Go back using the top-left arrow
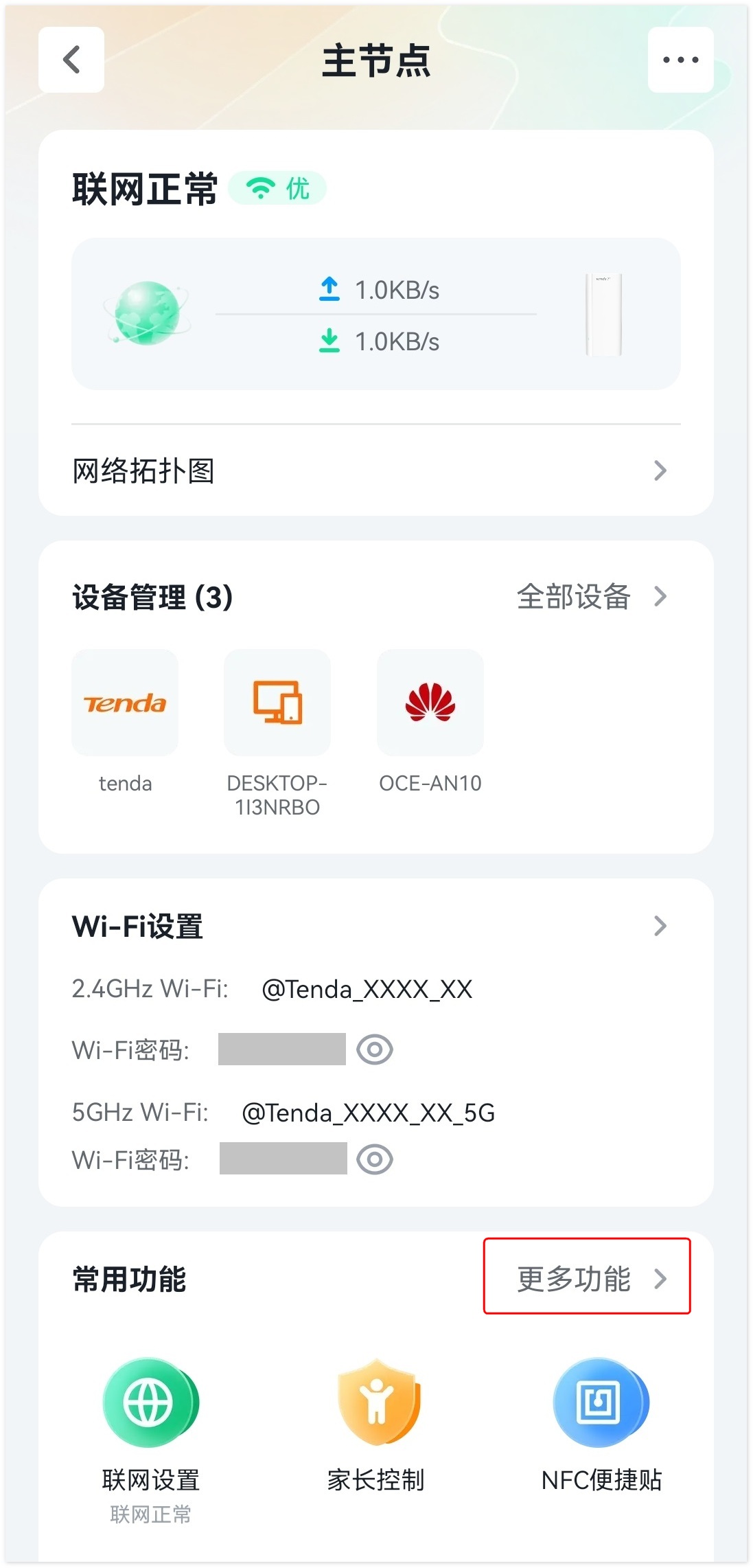Screen dimensions: 753x1568 pyautogui.click(x=71, y=60)
